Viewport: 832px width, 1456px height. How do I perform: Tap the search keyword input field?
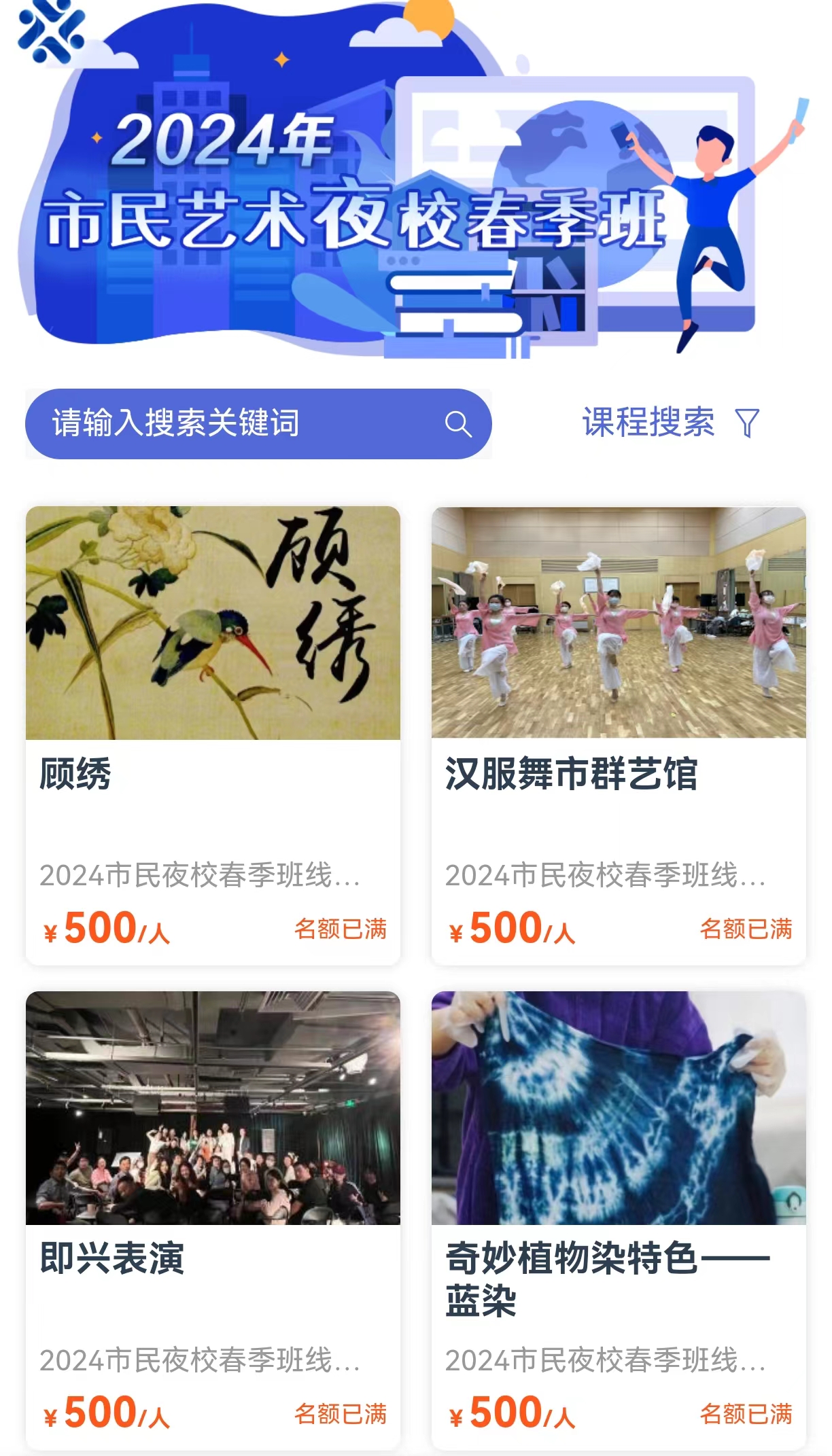(224, 423)
